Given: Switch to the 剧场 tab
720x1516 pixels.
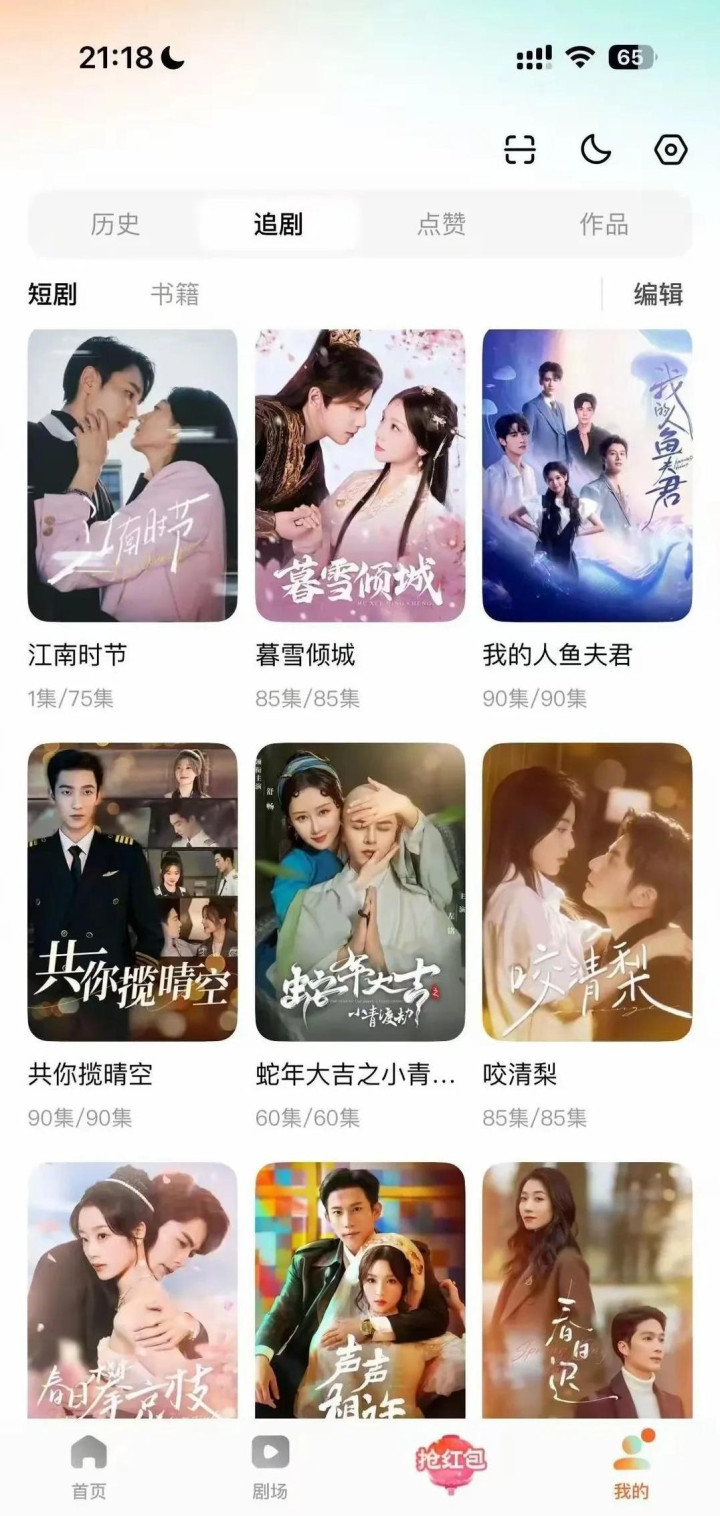Looking at the screenshot, I should pyautogui.click(x=270, y=1467).
